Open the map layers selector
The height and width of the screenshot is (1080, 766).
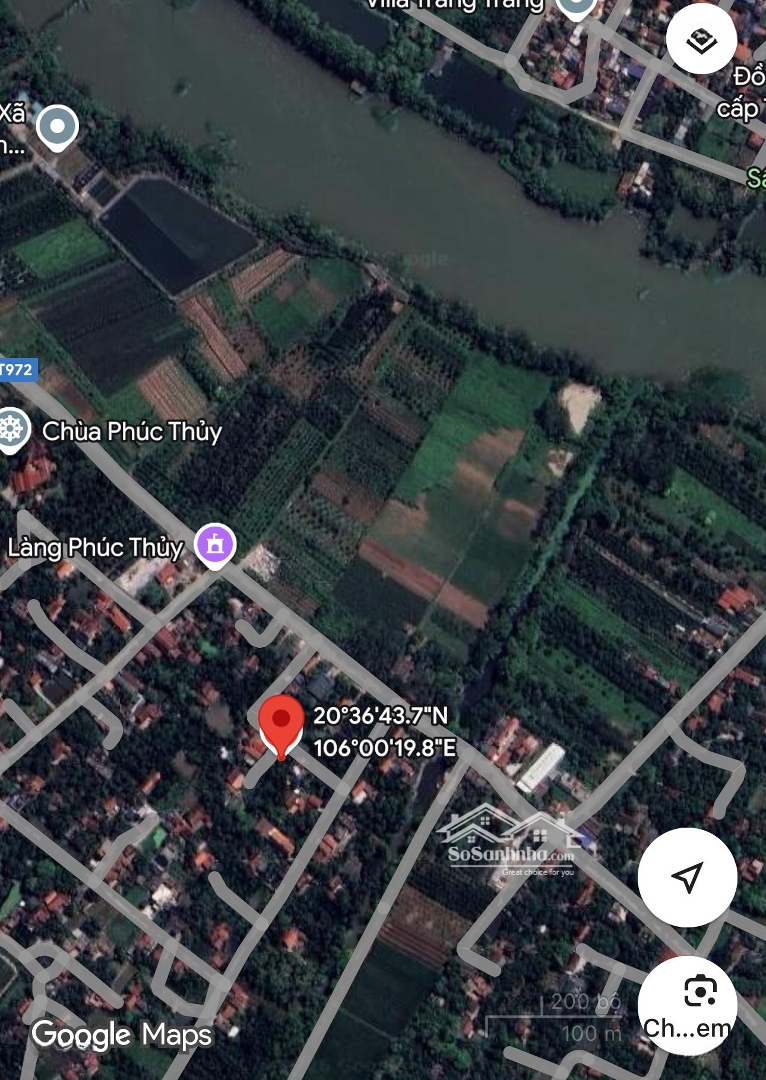tap(701, 40)
